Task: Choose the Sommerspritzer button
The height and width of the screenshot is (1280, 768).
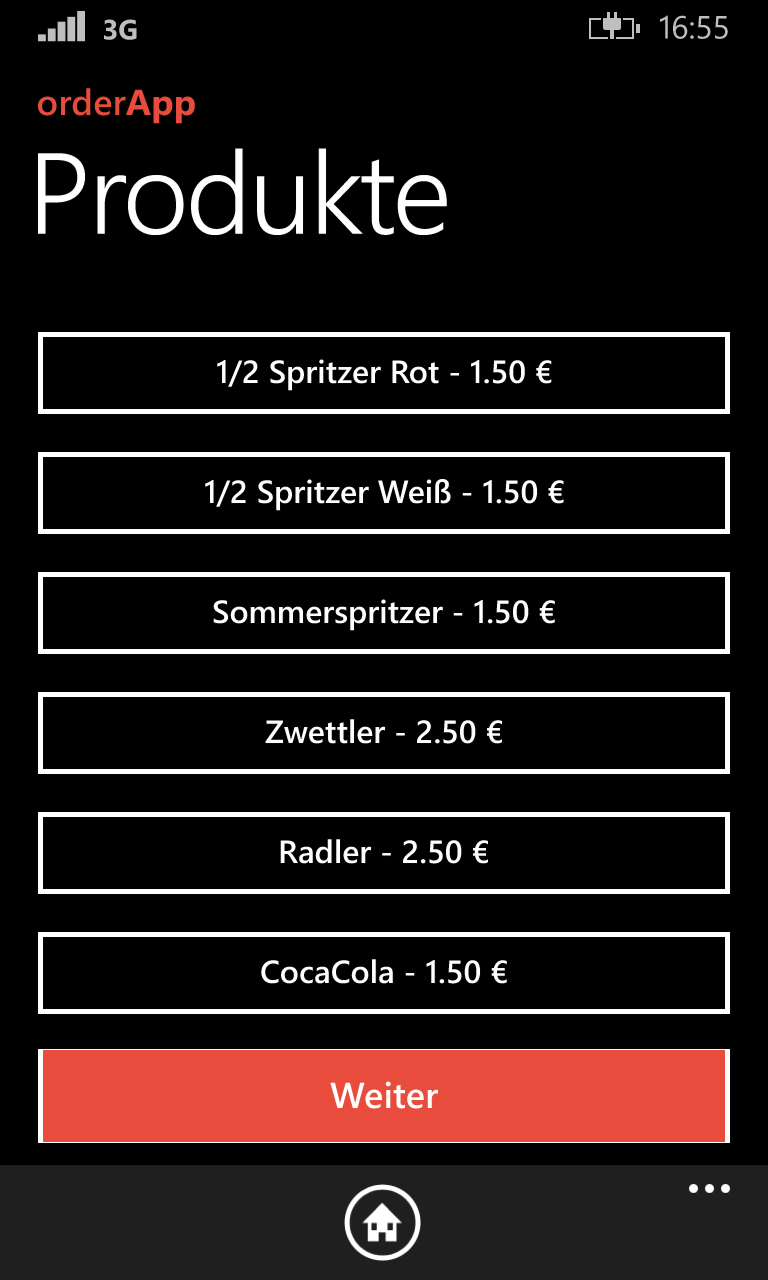Action: [x=384, y=613]
